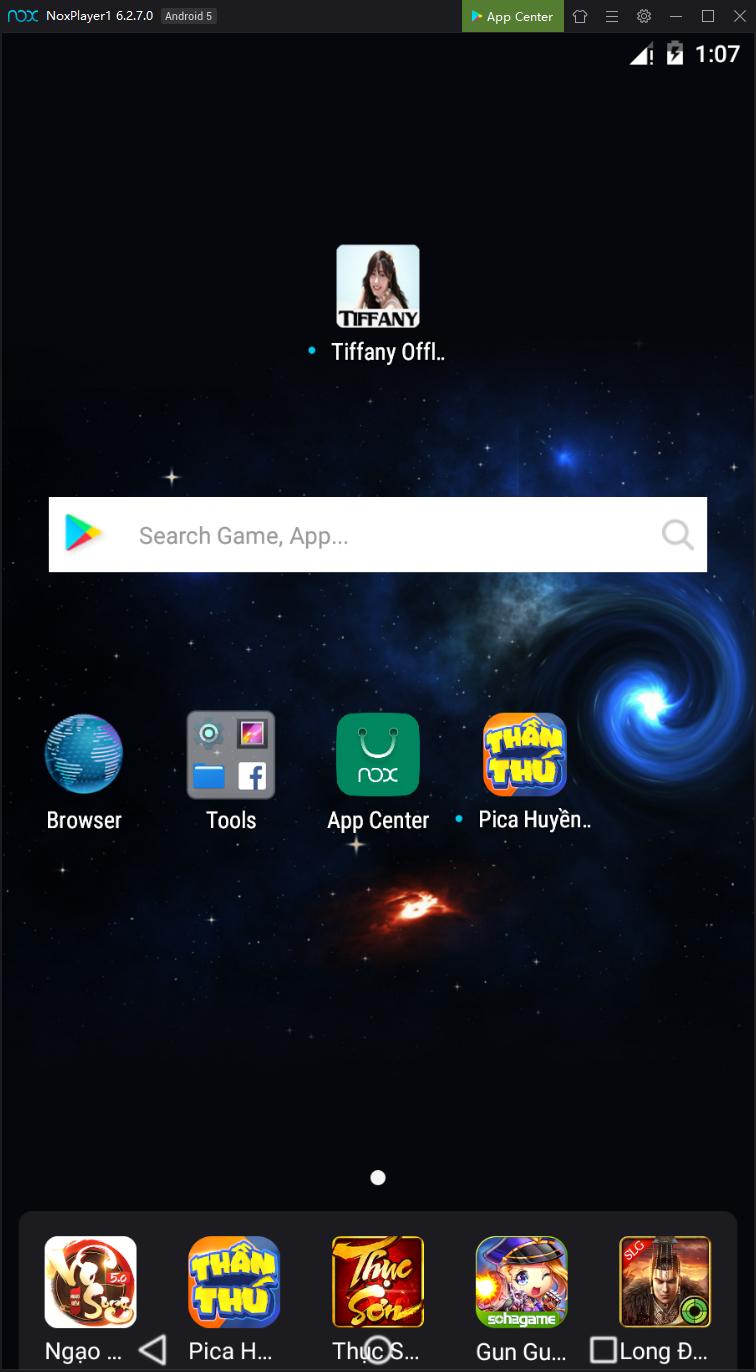756x1372 pixels.
Task: Tap the Search Game, App field
Action: click(x=390, y=536)
